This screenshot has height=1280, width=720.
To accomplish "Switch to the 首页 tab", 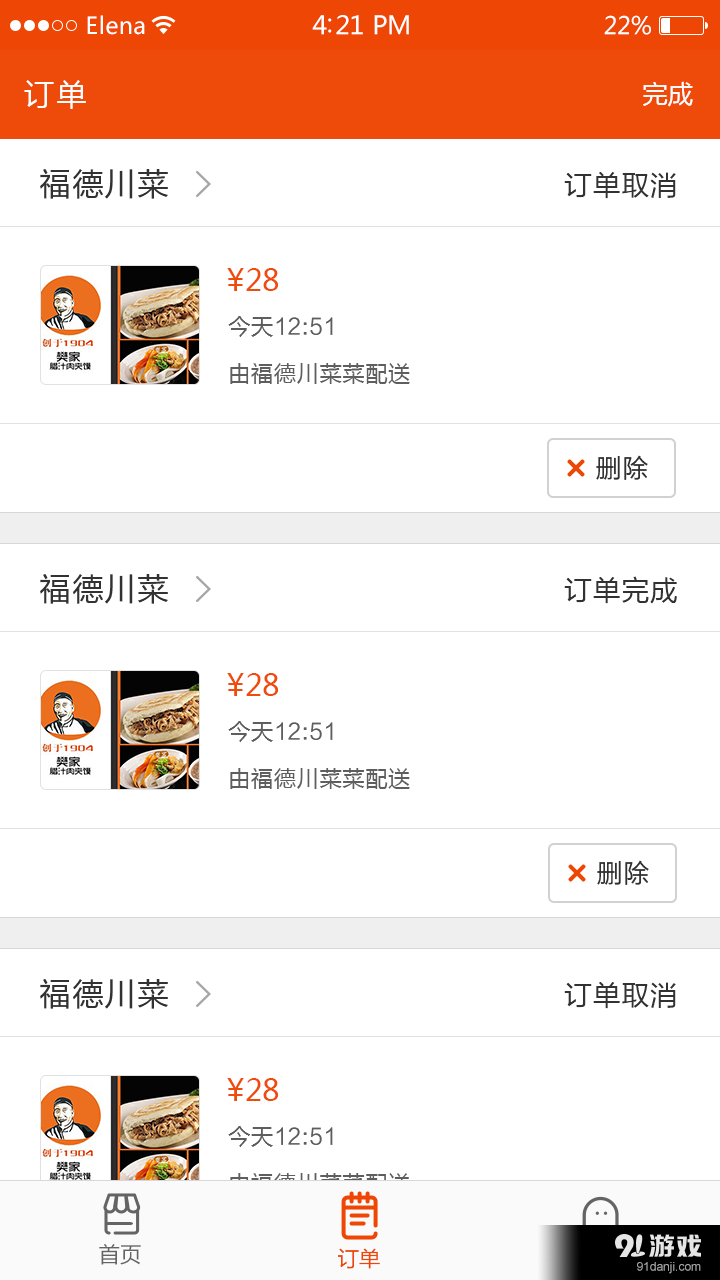I will click(x=120, y=1230).
